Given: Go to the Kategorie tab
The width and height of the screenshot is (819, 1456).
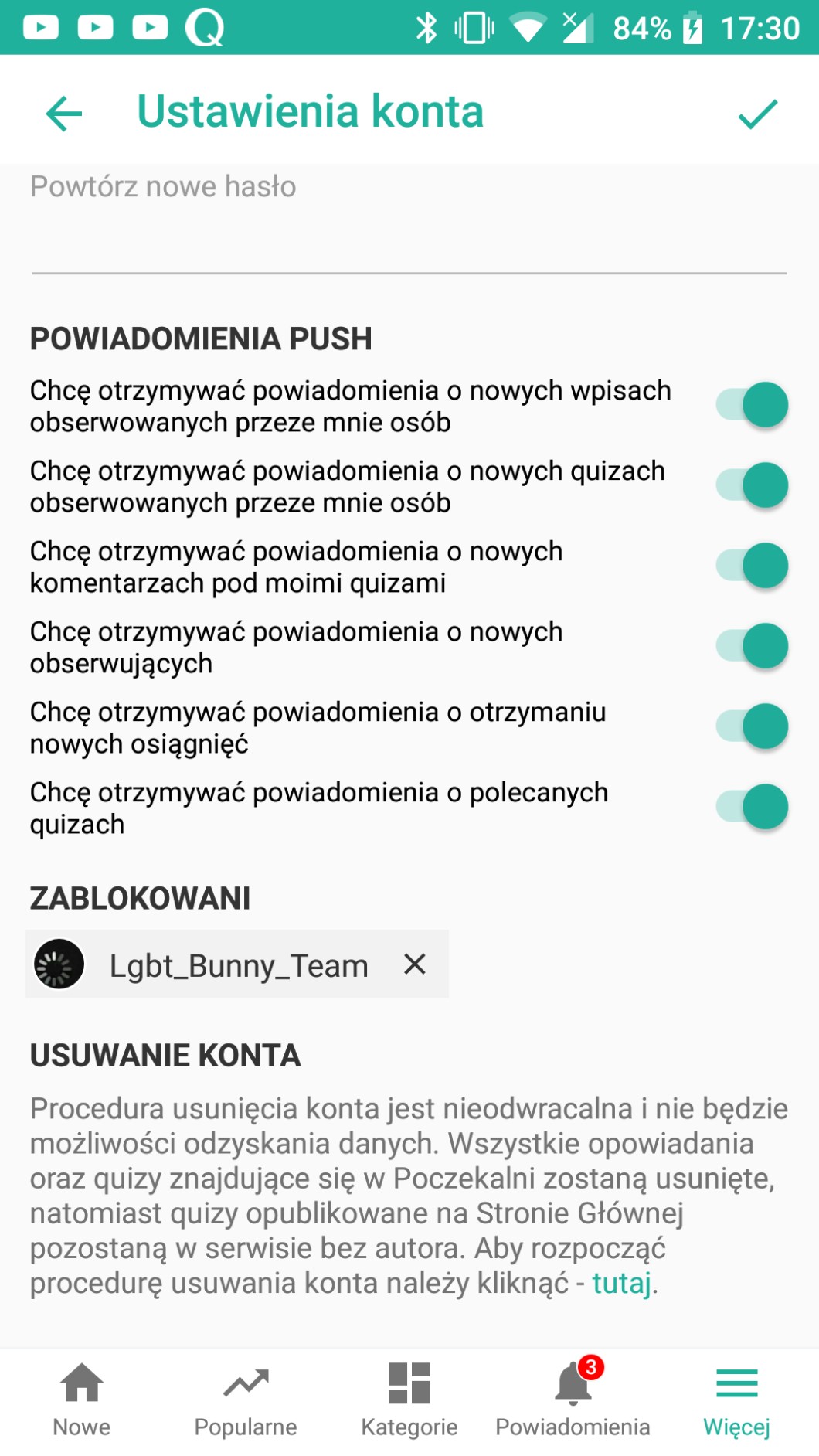Looking at the screenshot, I should pyautogui.click(x=409, y=1400).
